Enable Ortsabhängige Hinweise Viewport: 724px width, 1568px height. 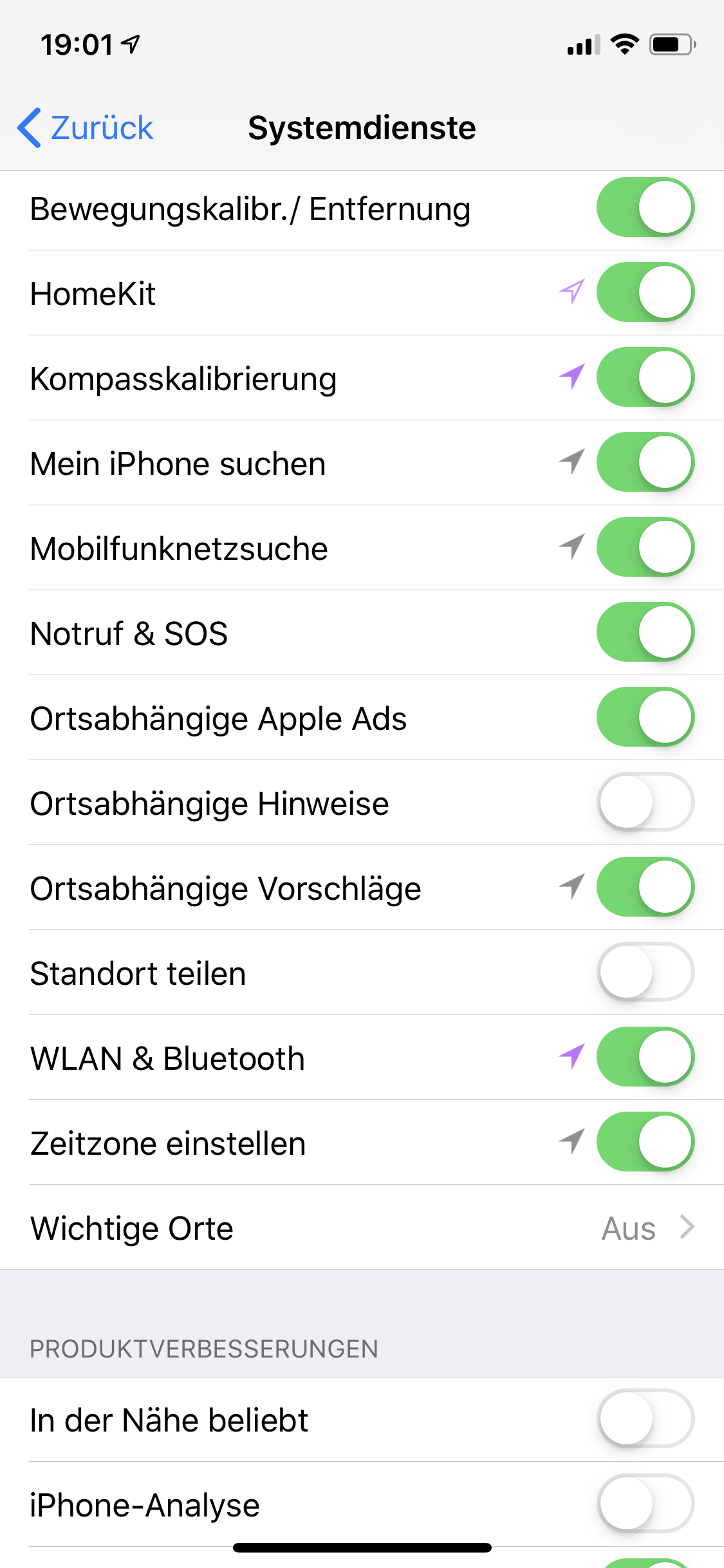[x=645, y=802]
